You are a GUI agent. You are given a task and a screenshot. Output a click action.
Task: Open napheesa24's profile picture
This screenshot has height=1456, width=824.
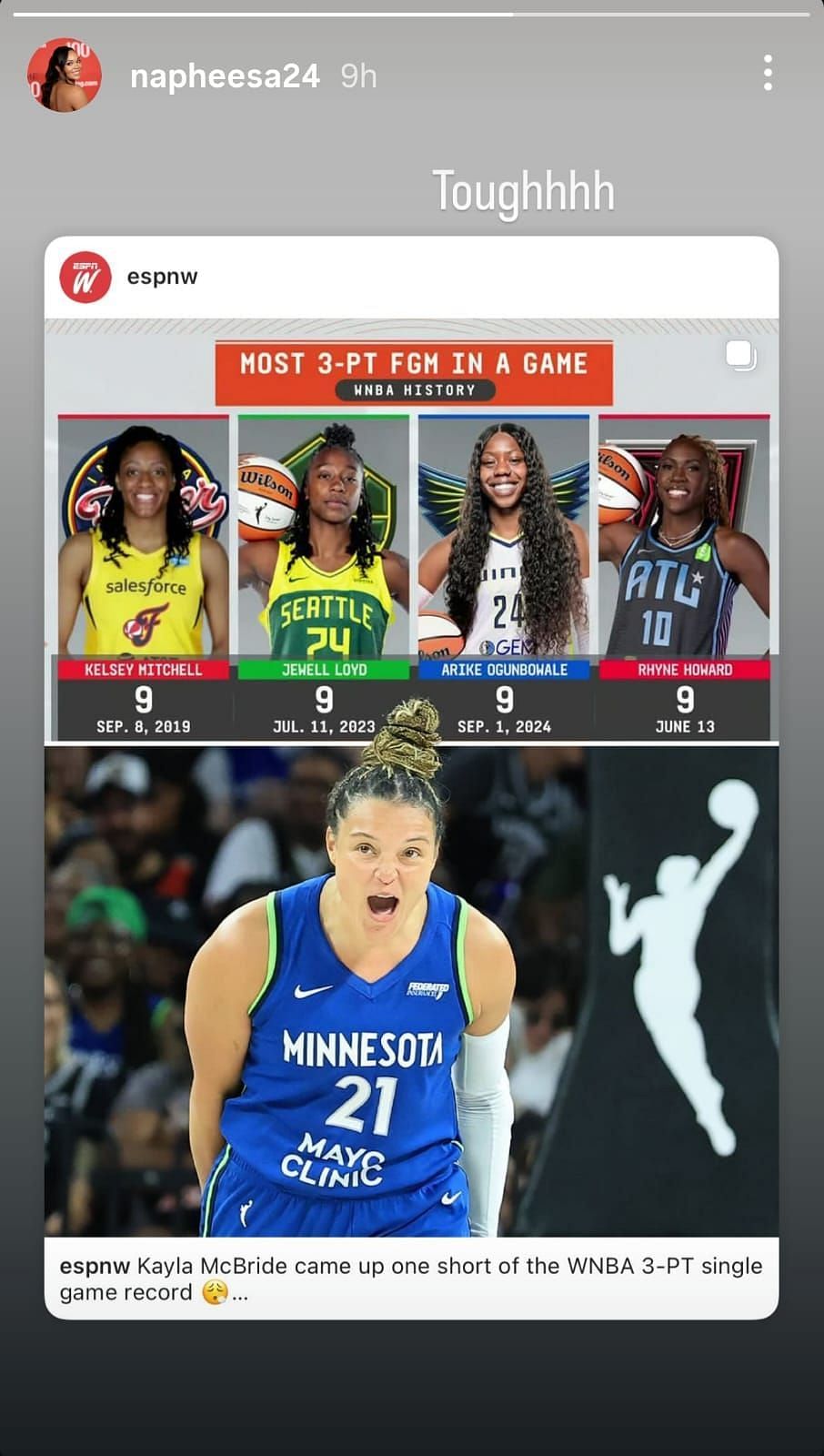[x=64, y=76]
